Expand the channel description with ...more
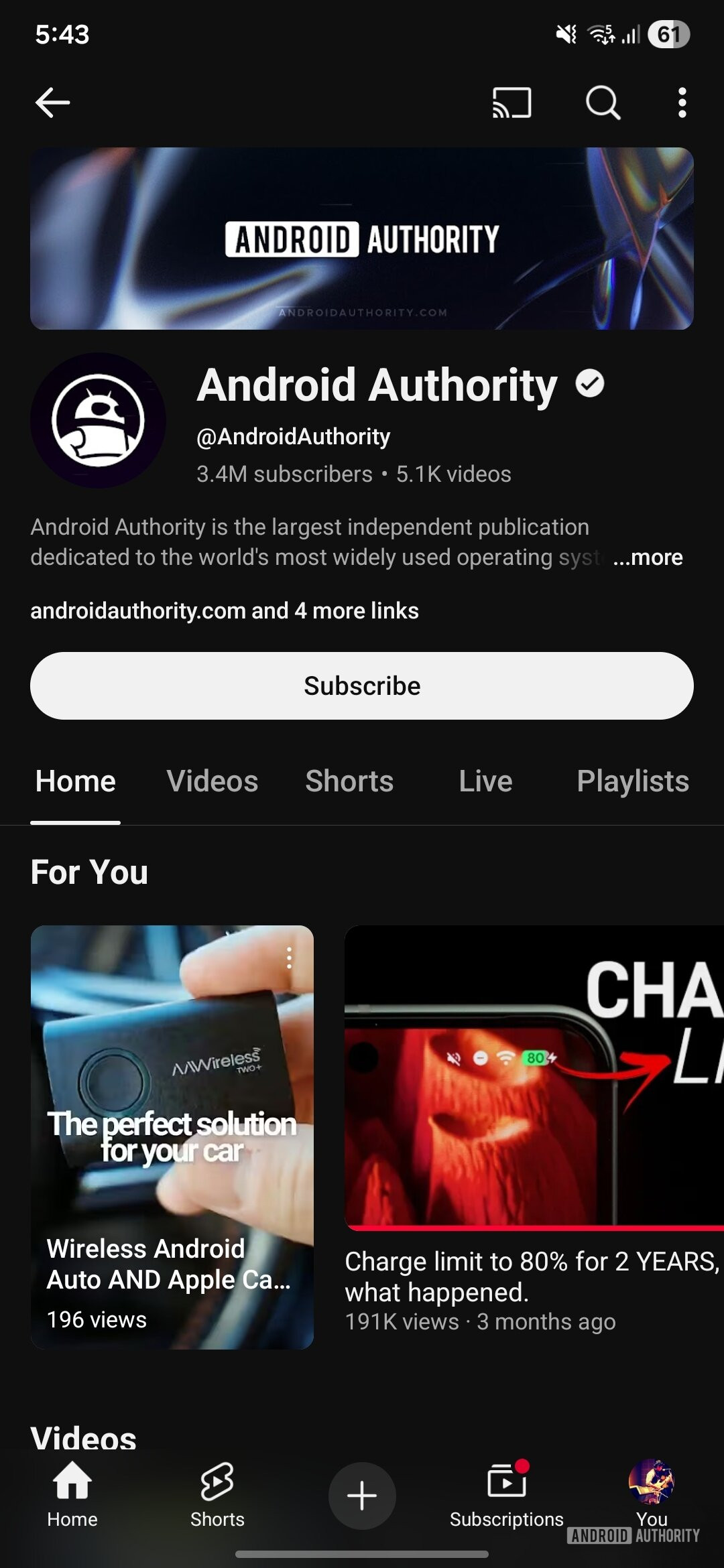This screenshot has height=1568, width=724. [648, 557]
